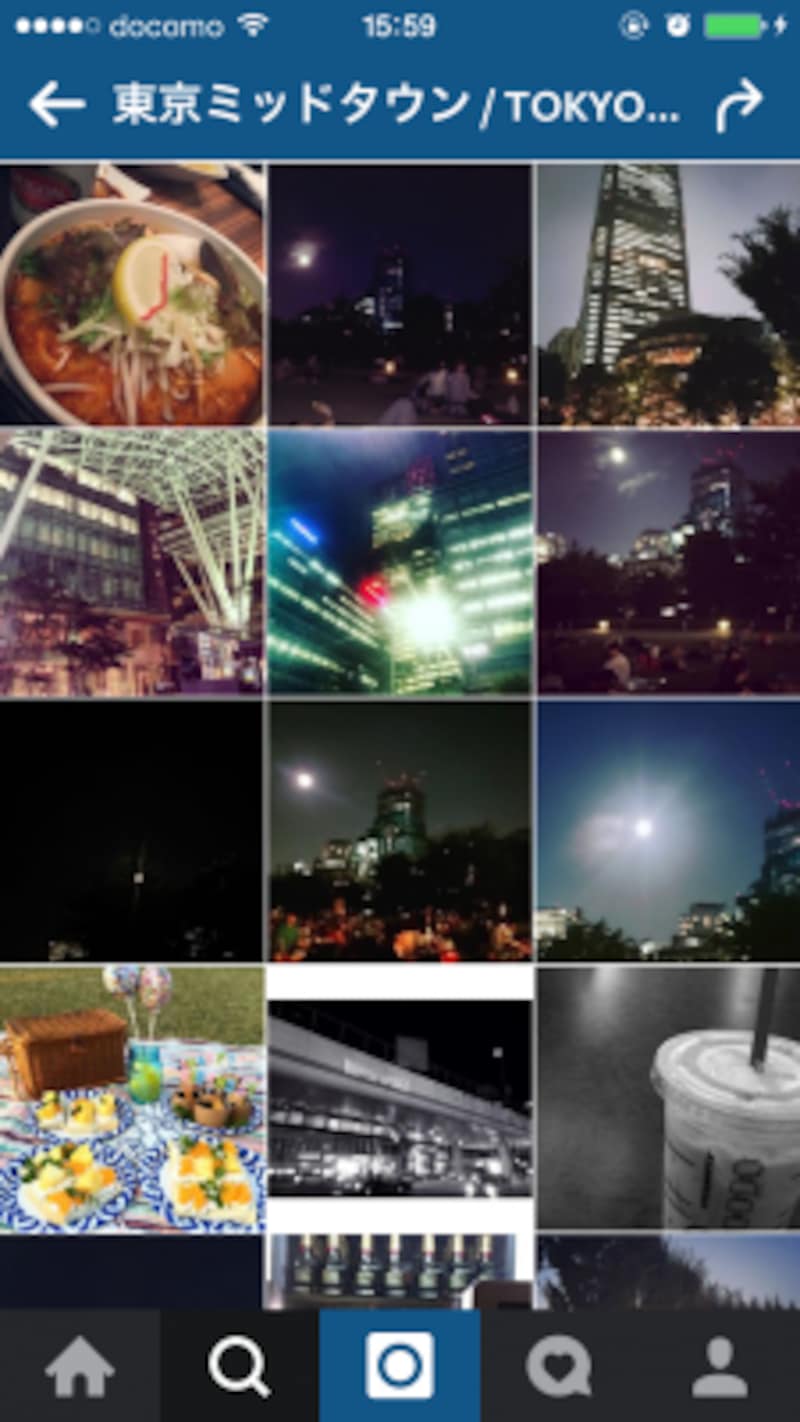Open the iced coffee cup photo
This screenshot has width=800, height=1422.
pos(667,1100)
